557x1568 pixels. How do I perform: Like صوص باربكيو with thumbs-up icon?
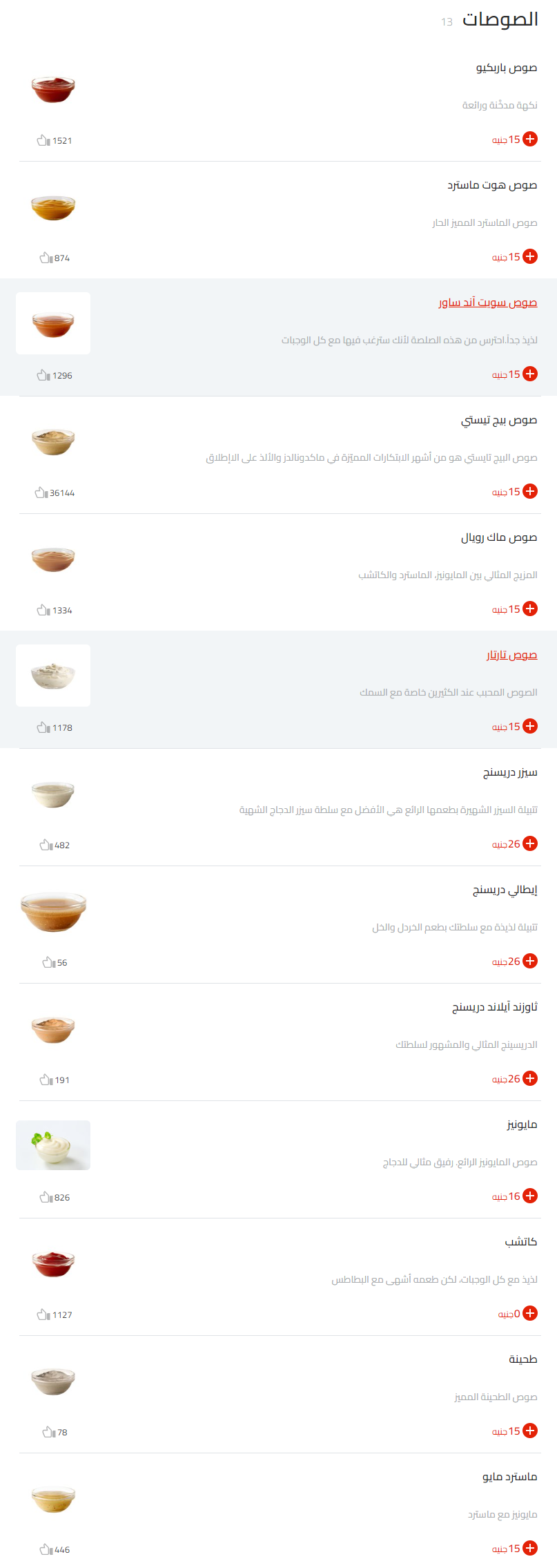43,140
